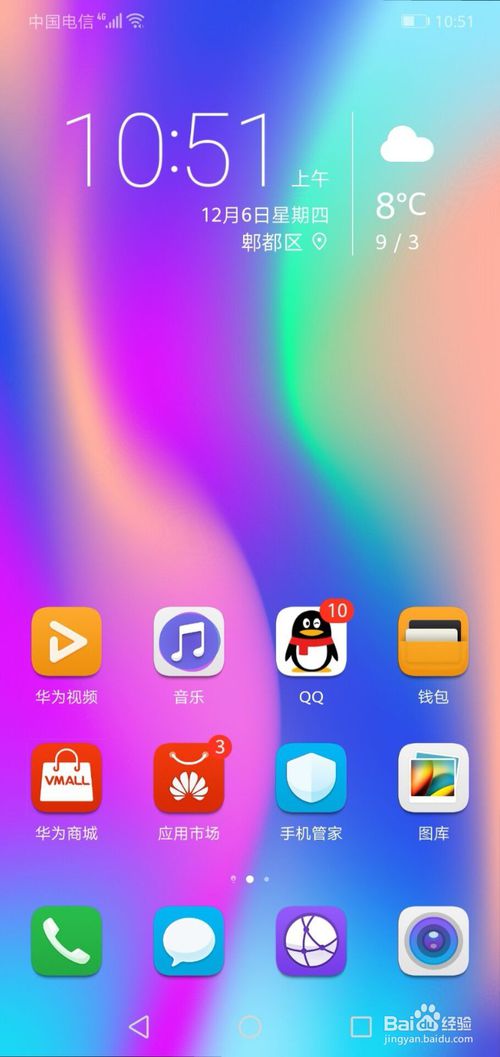The width and height of the screenshot is (500, 1057).
Task: Tap the system home button
Action: click(x=250, y=1027)
